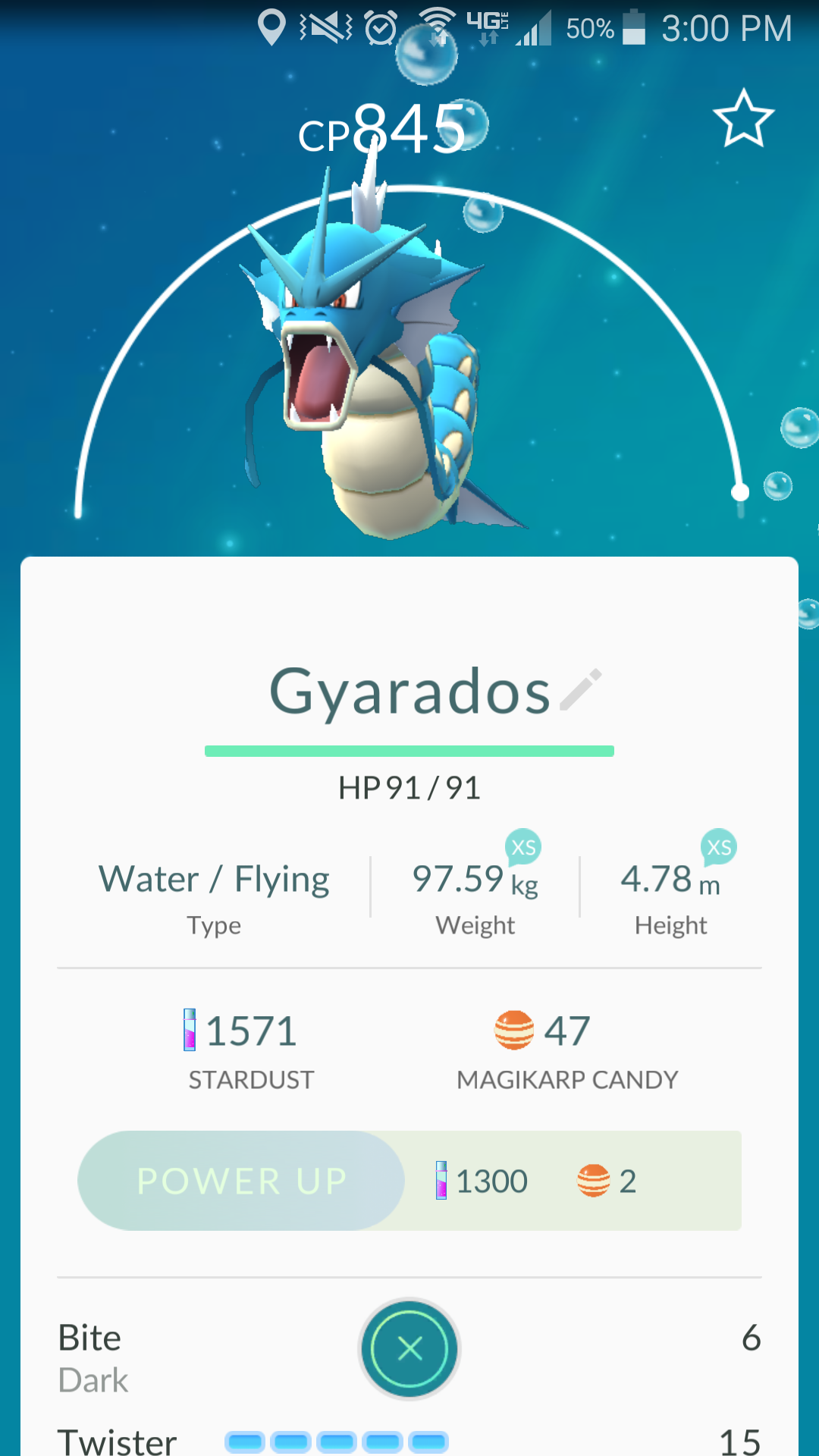The image size is (819, 1456).
Task: Tap the Power Up button
Action: (x=241, y=1181)
